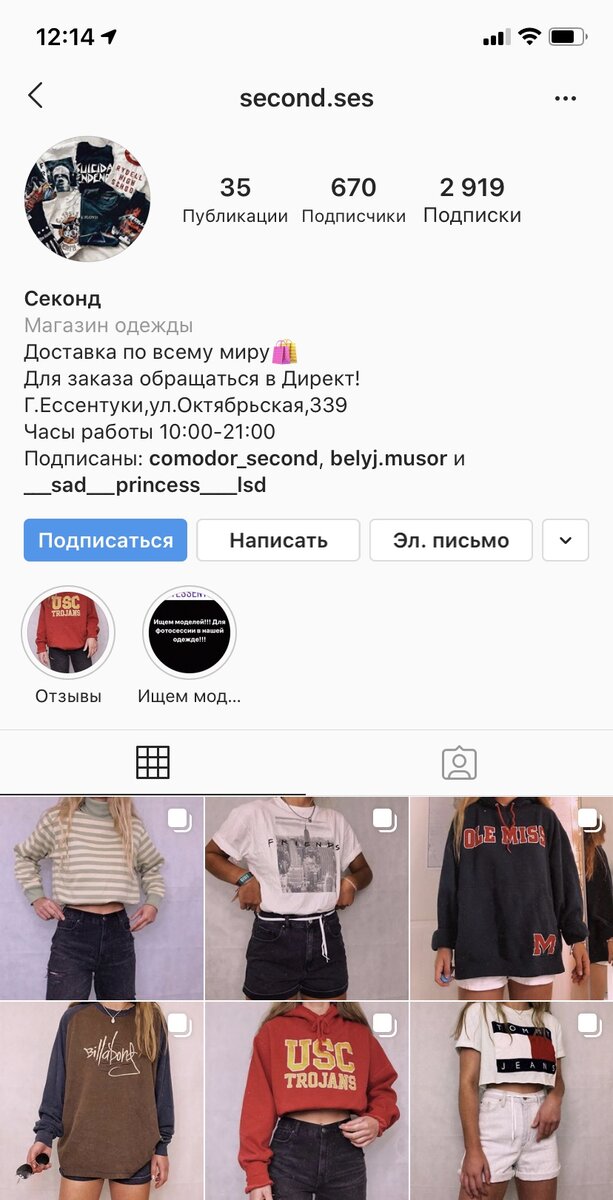Viewport: 613px width, 1200px height.
Task: Tap Написать to message the shop
Action: point(278,540)
